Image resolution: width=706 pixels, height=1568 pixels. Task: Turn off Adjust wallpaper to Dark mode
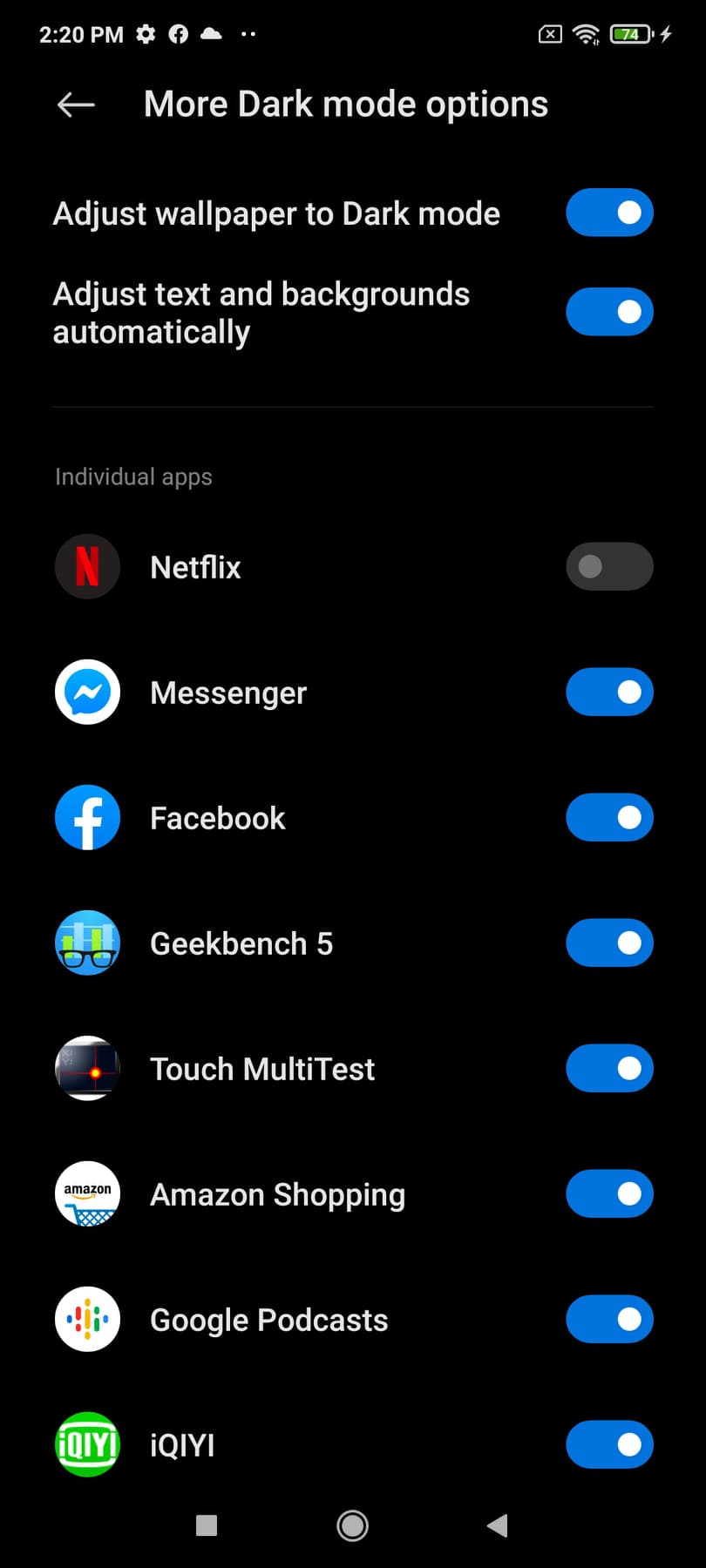[x=609, y=213]
